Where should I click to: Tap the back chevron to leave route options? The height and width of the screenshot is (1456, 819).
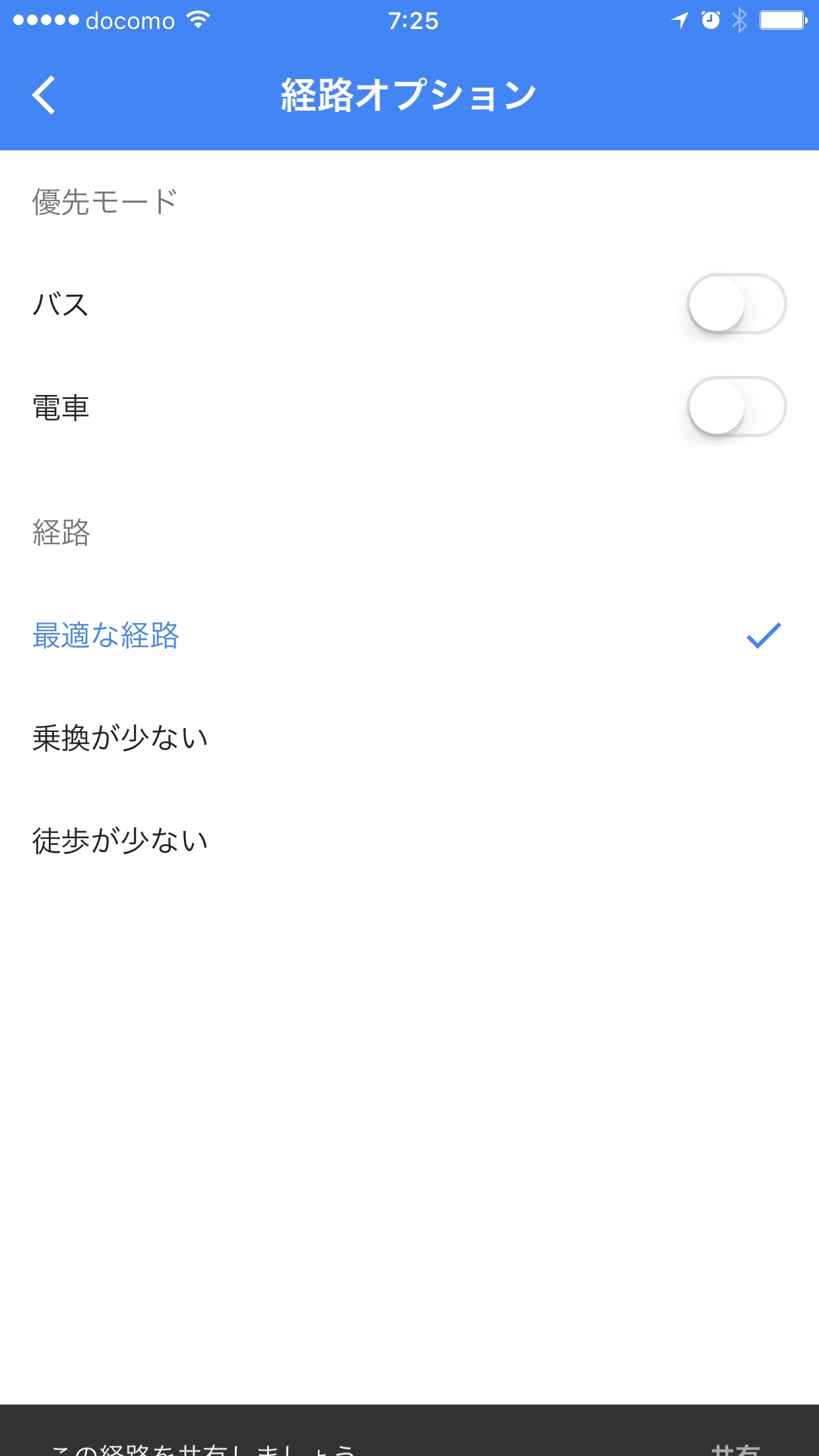(x=44, y=94)
